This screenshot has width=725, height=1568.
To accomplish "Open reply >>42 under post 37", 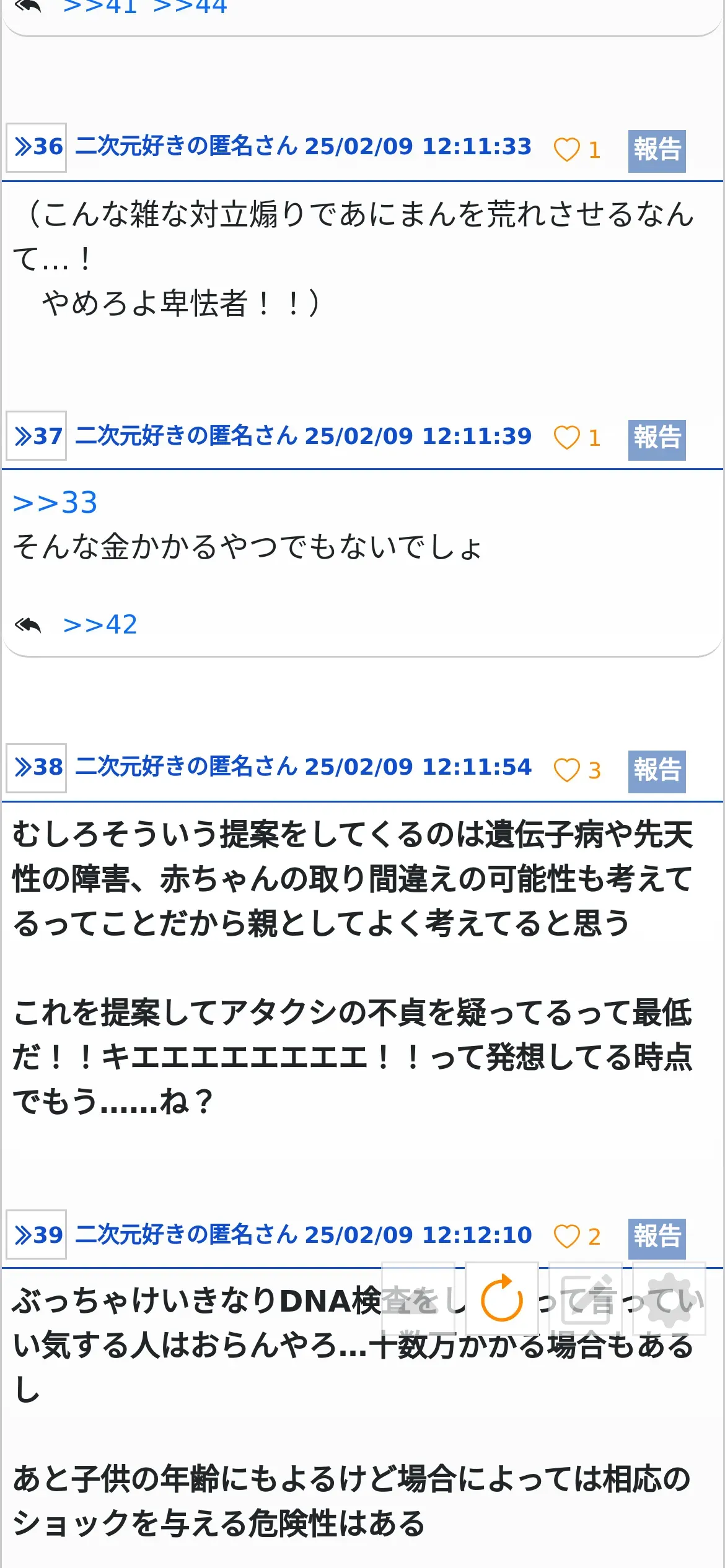I will pyautogui.click(x=100, y=625).
